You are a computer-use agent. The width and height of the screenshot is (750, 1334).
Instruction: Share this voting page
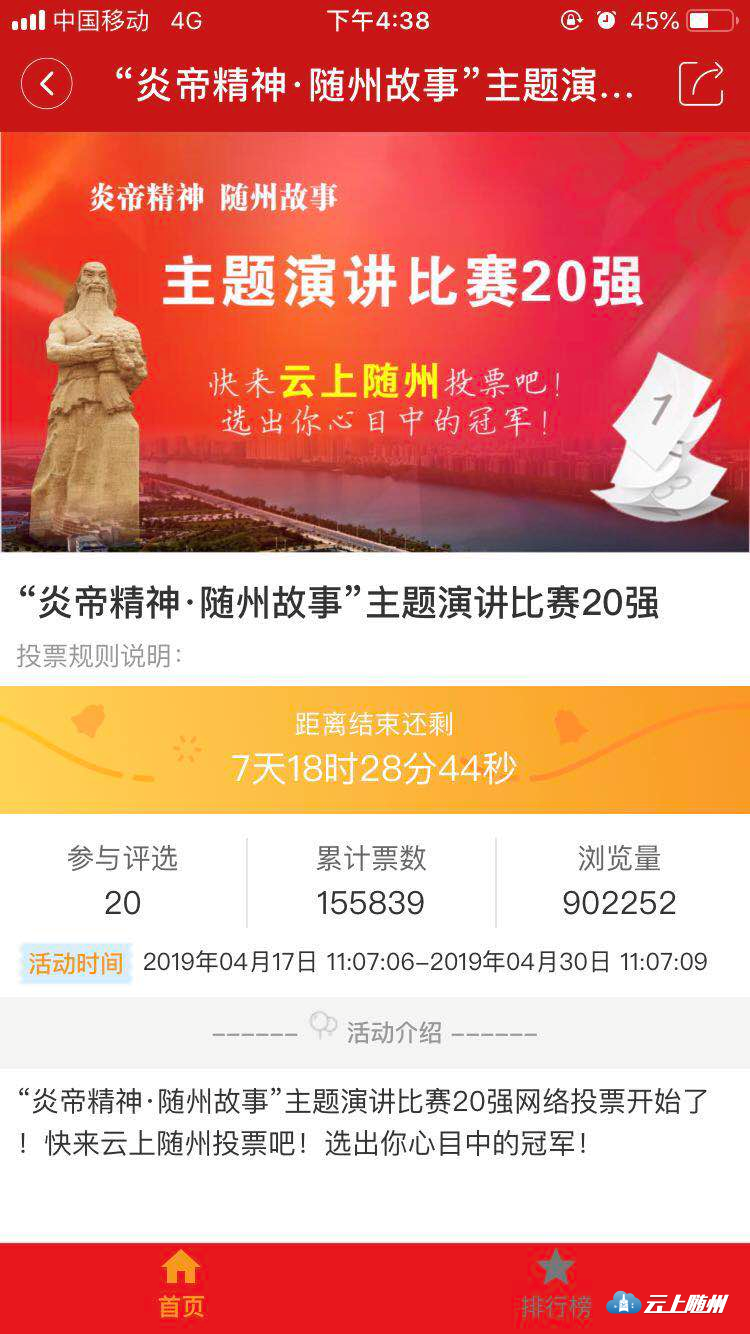[x=700, y=84]
